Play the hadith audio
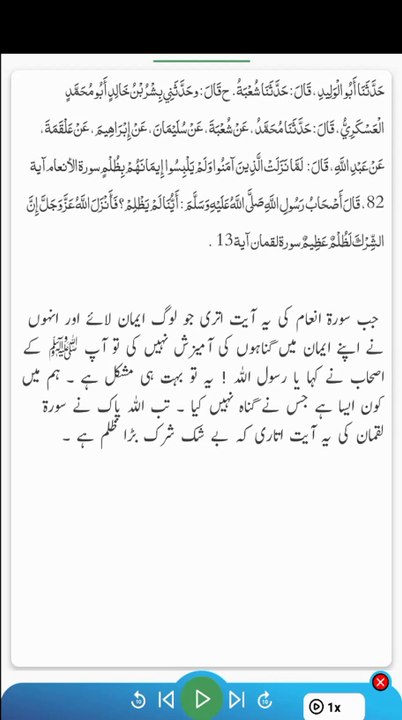402x720 pixels. coord(201,699)
